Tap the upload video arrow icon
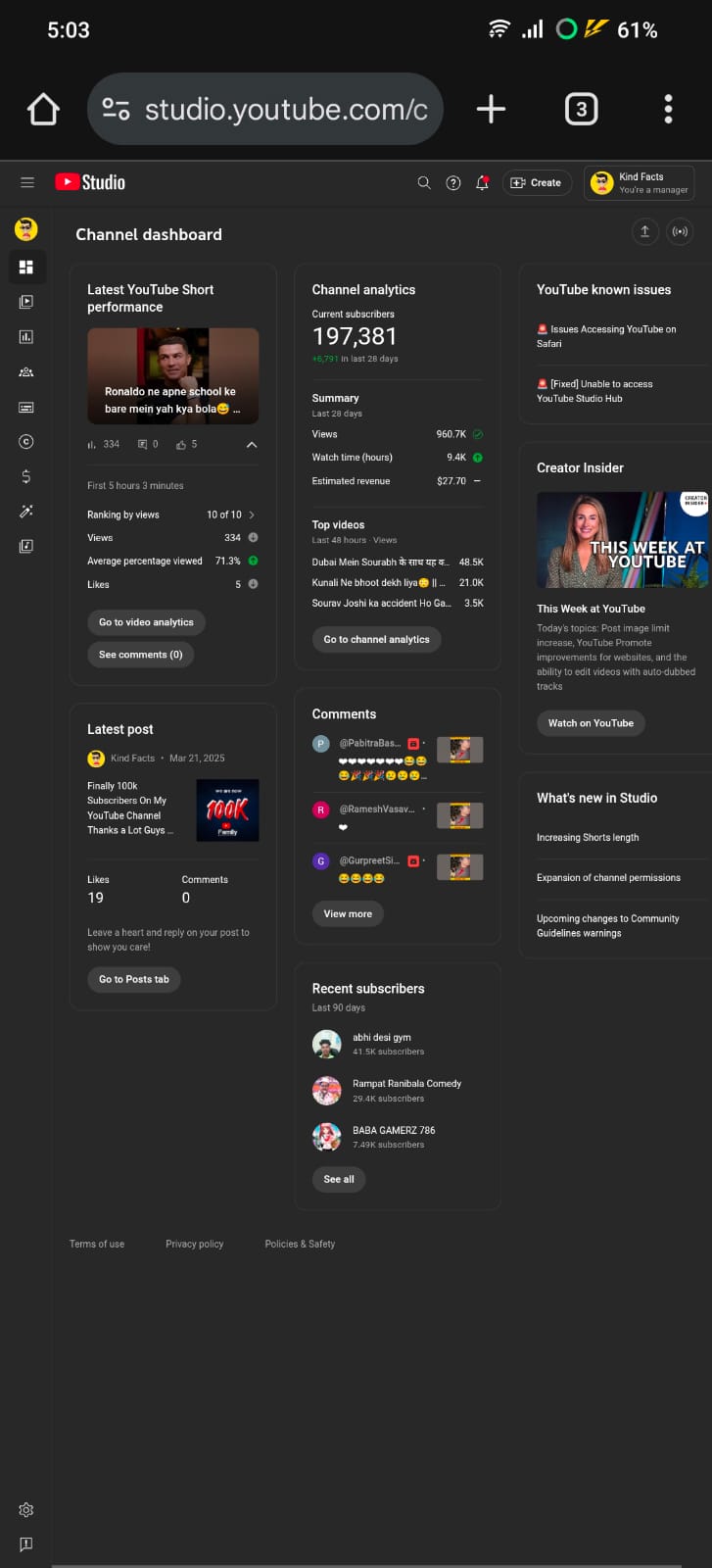The image size is (712, 1568). (x=644, y=231)
